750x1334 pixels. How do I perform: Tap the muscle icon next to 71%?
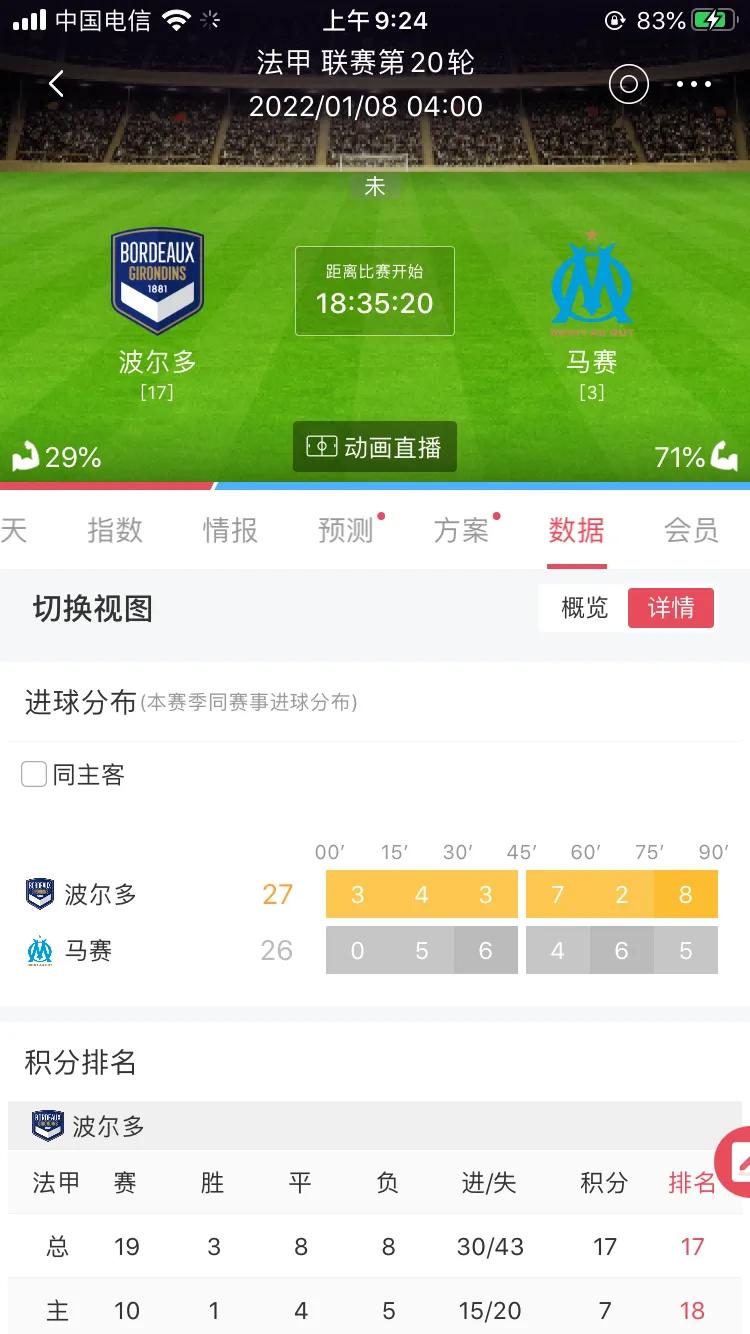coord(722,455)
